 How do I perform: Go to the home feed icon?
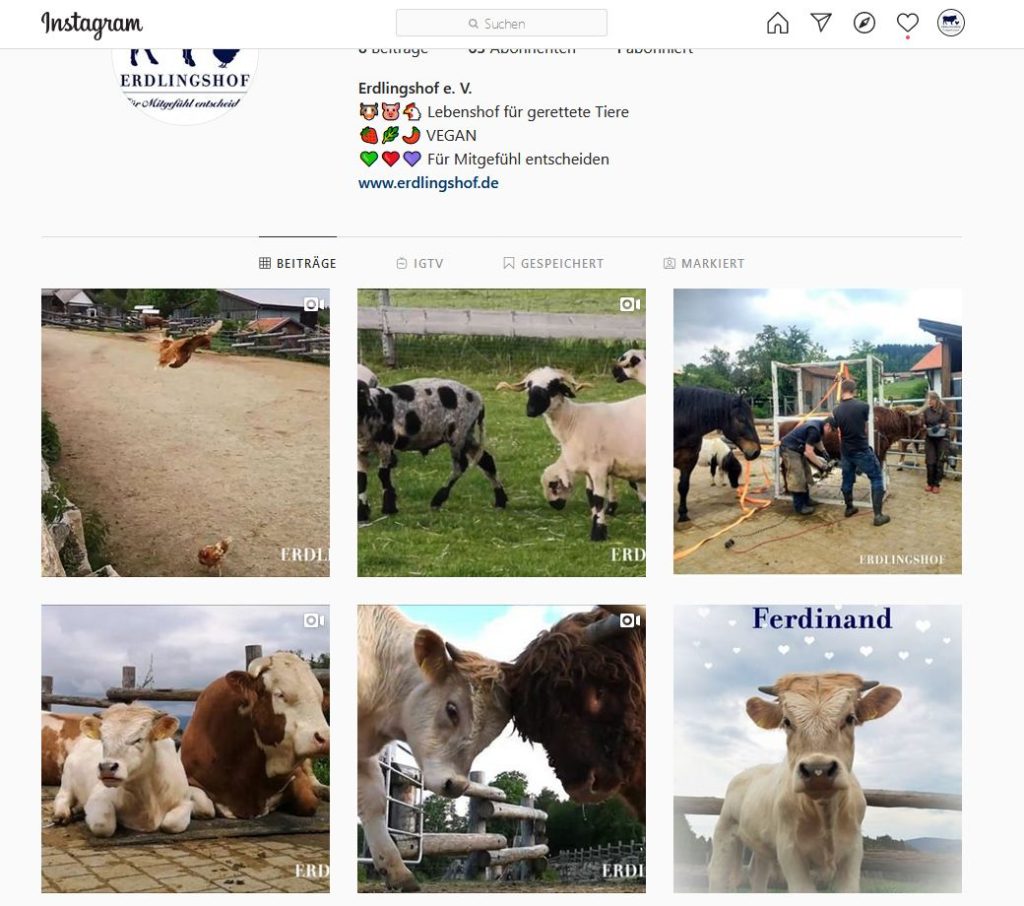click(x=777, y=23)
